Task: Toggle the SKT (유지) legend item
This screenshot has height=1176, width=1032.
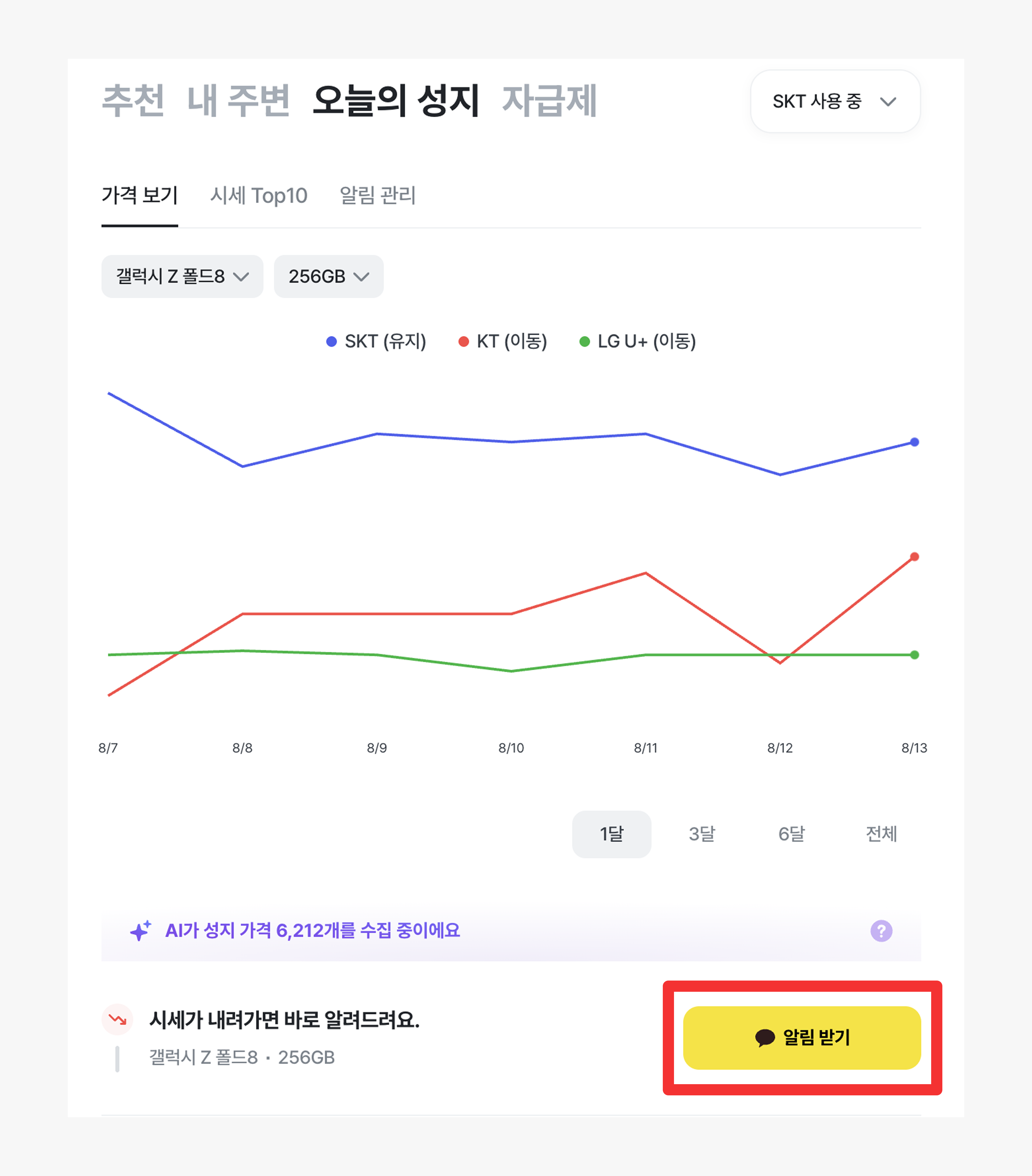Action: [x=376, y=341]
